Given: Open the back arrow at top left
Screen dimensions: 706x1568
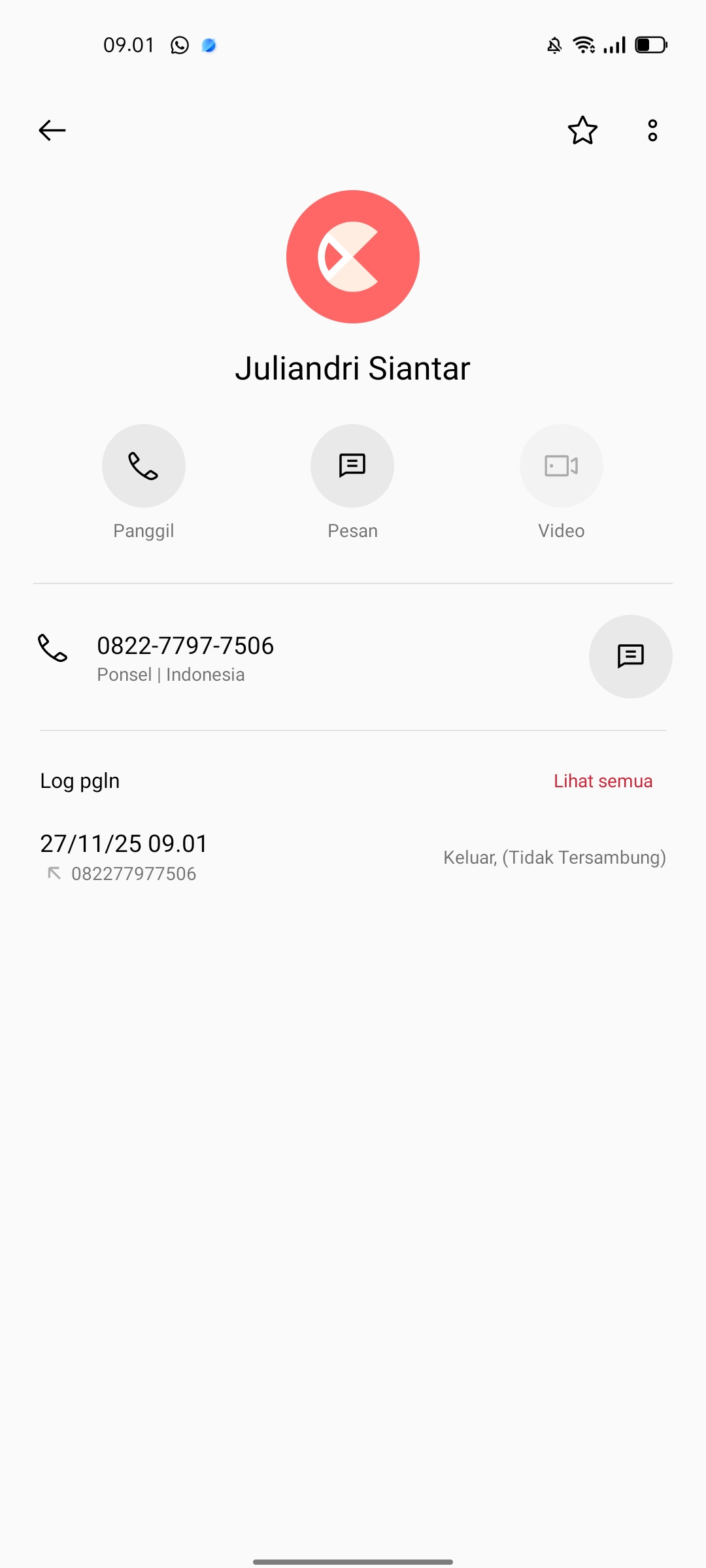Looking at the screenshot, I should tap(52, 130).
